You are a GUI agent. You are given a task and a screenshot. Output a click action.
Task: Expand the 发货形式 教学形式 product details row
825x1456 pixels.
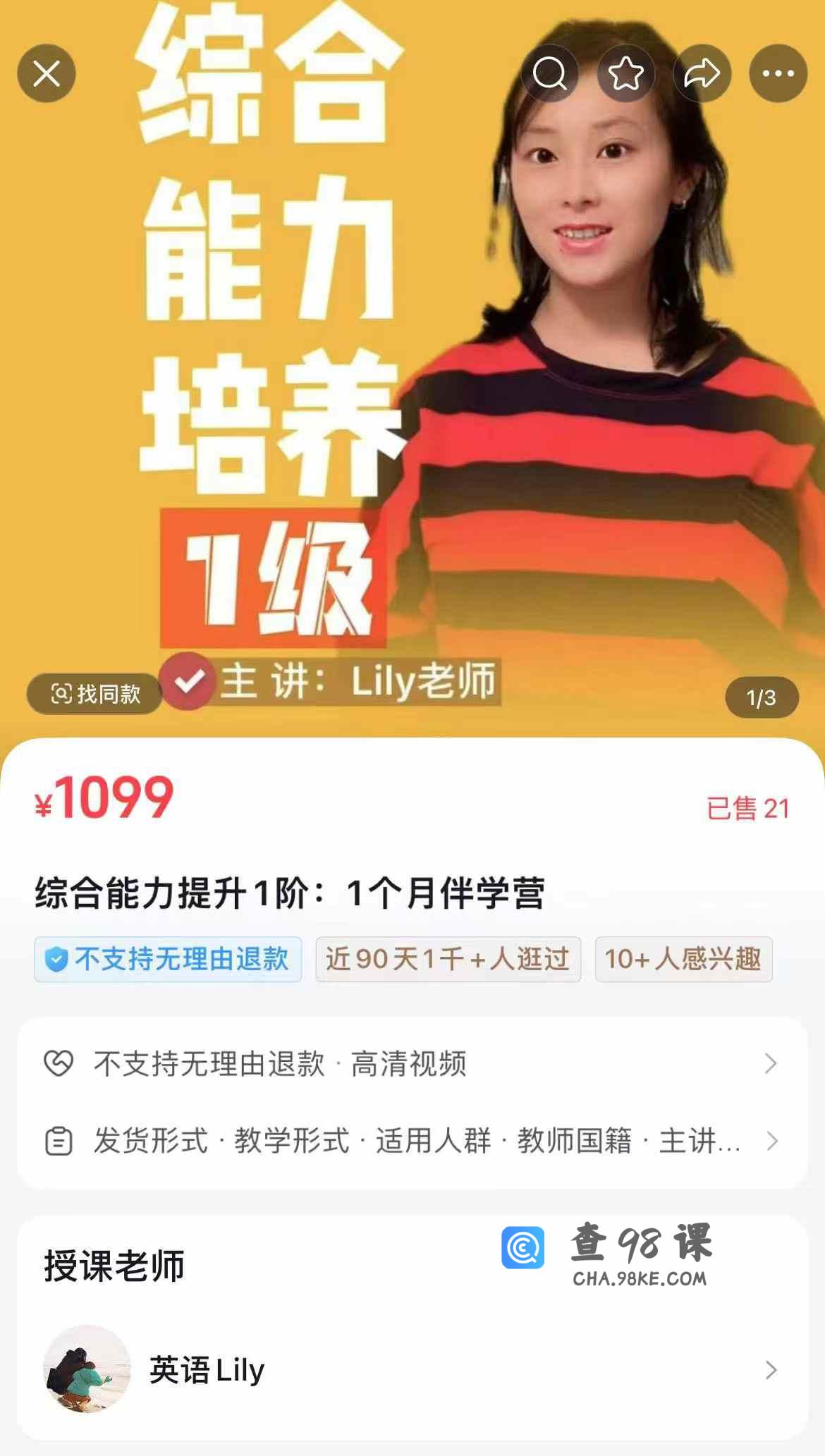tap(412, 1141)
